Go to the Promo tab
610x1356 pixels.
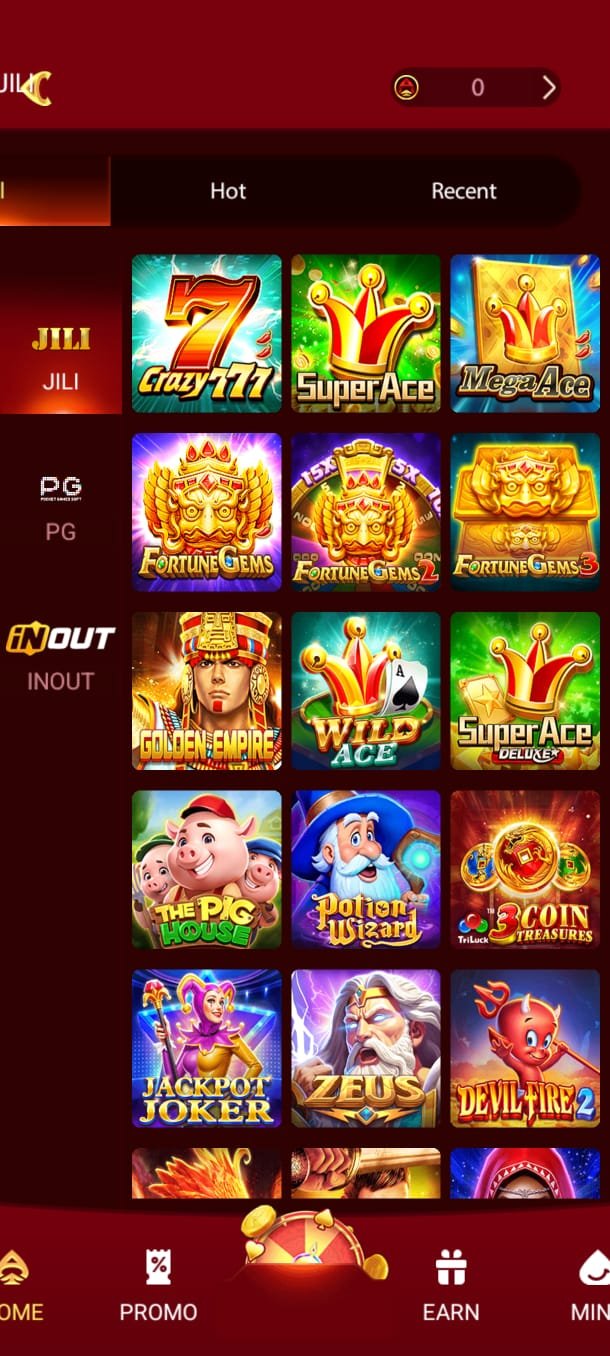(158, 1287)
